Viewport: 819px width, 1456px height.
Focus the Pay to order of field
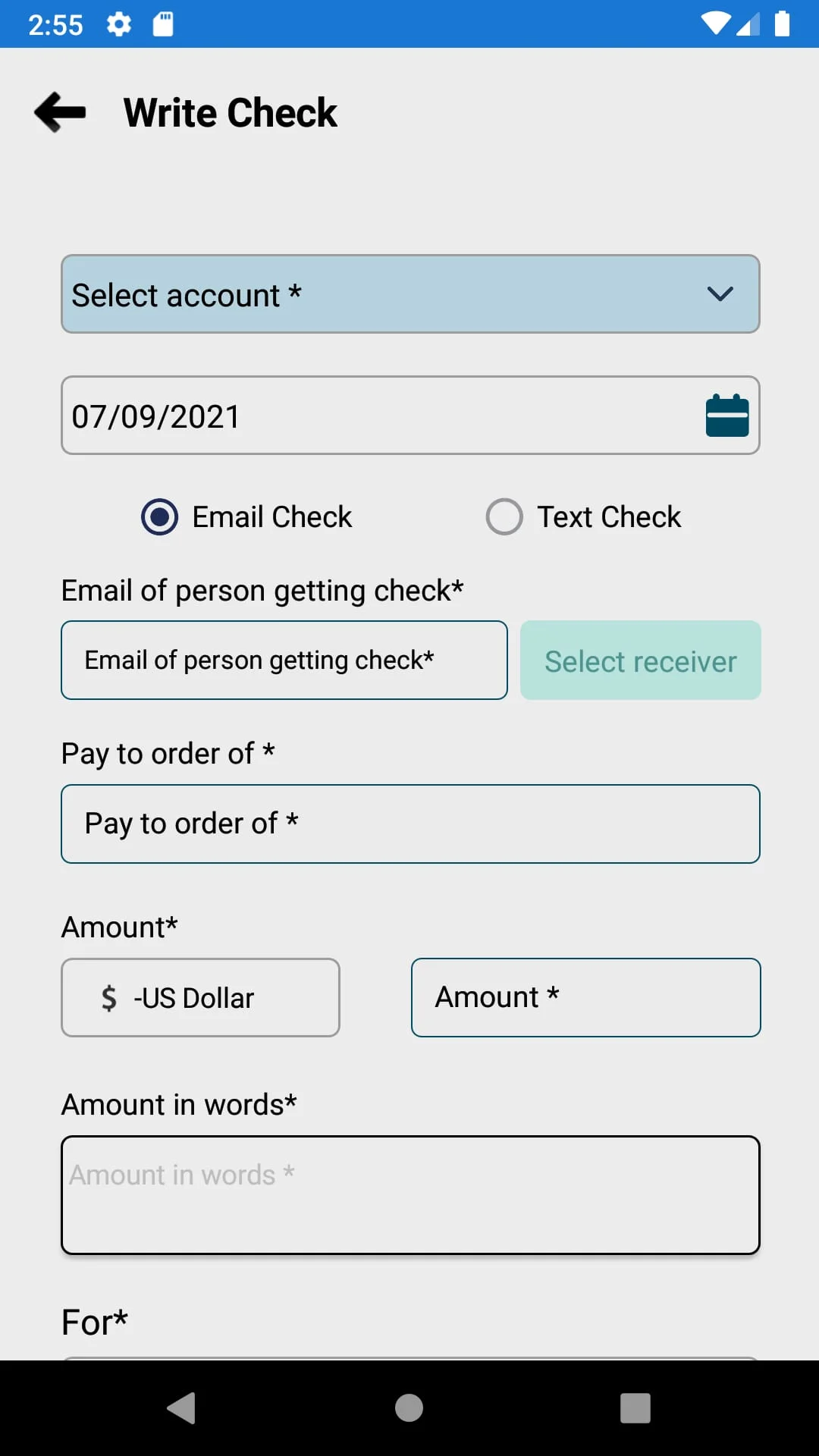click(x=410, y=824)
